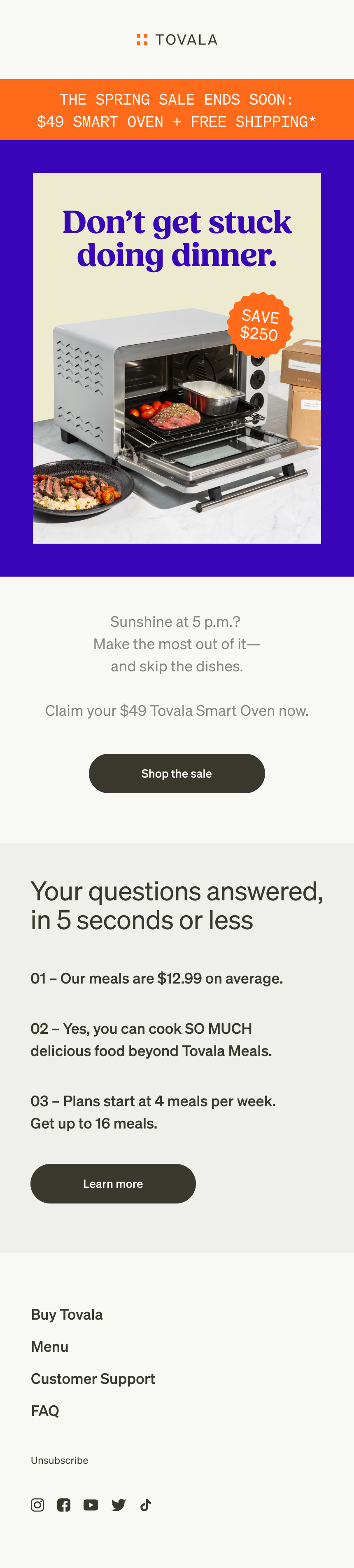
Task: Tap the spring sale orange banner
Action: tap(177, 110)
